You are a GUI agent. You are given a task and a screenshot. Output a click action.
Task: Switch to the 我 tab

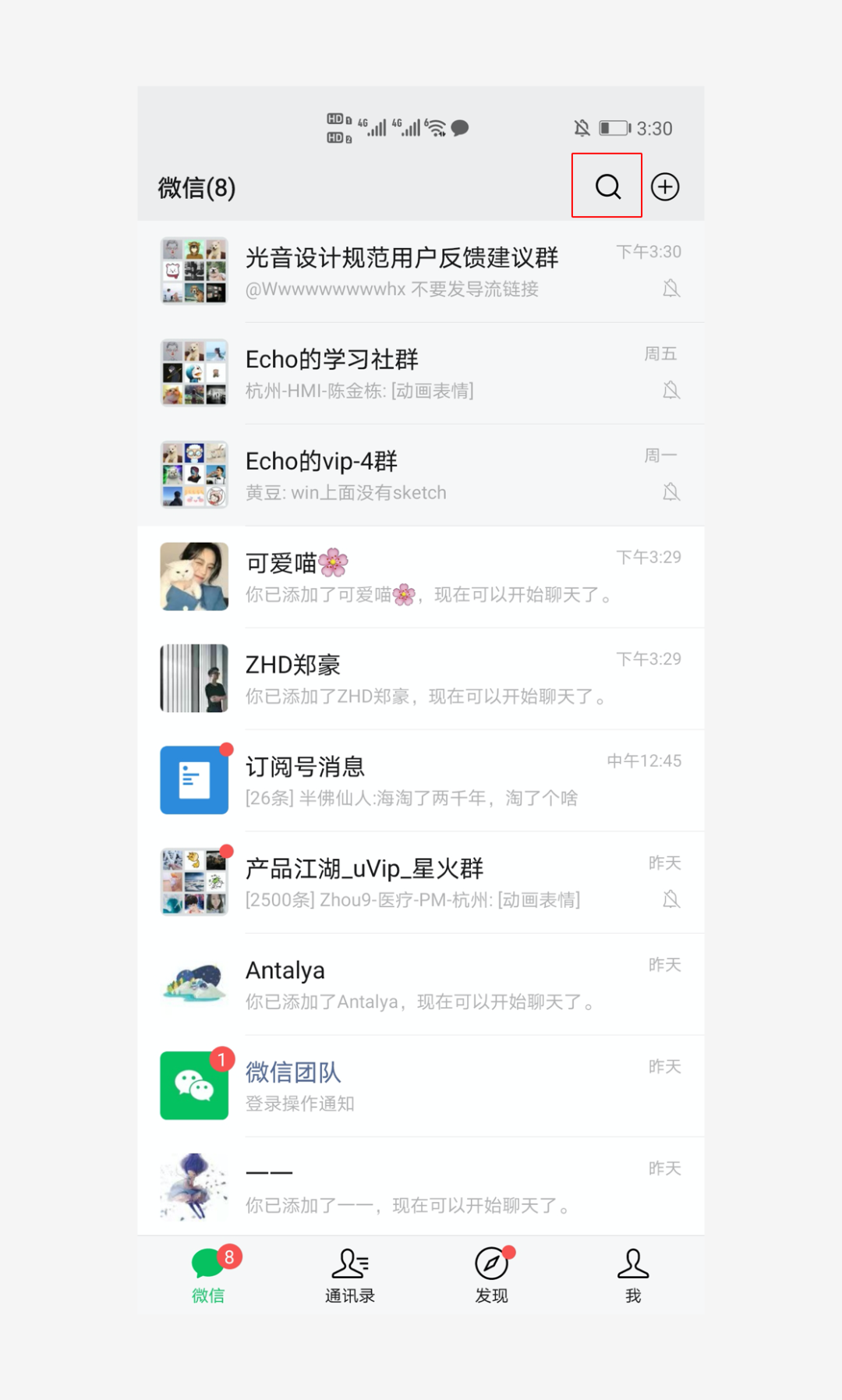click(633, 1274)
